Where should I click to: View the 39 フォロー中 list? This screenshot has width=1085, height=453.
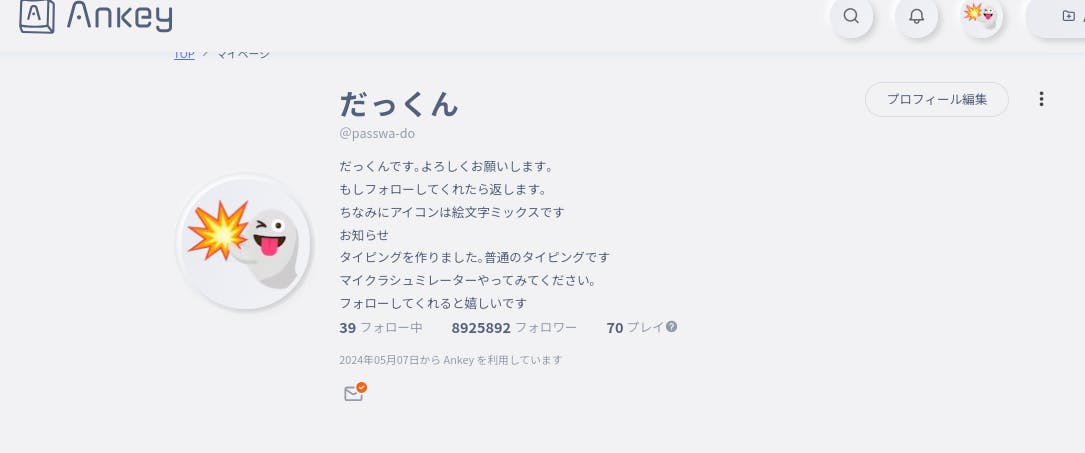point(380,327)
